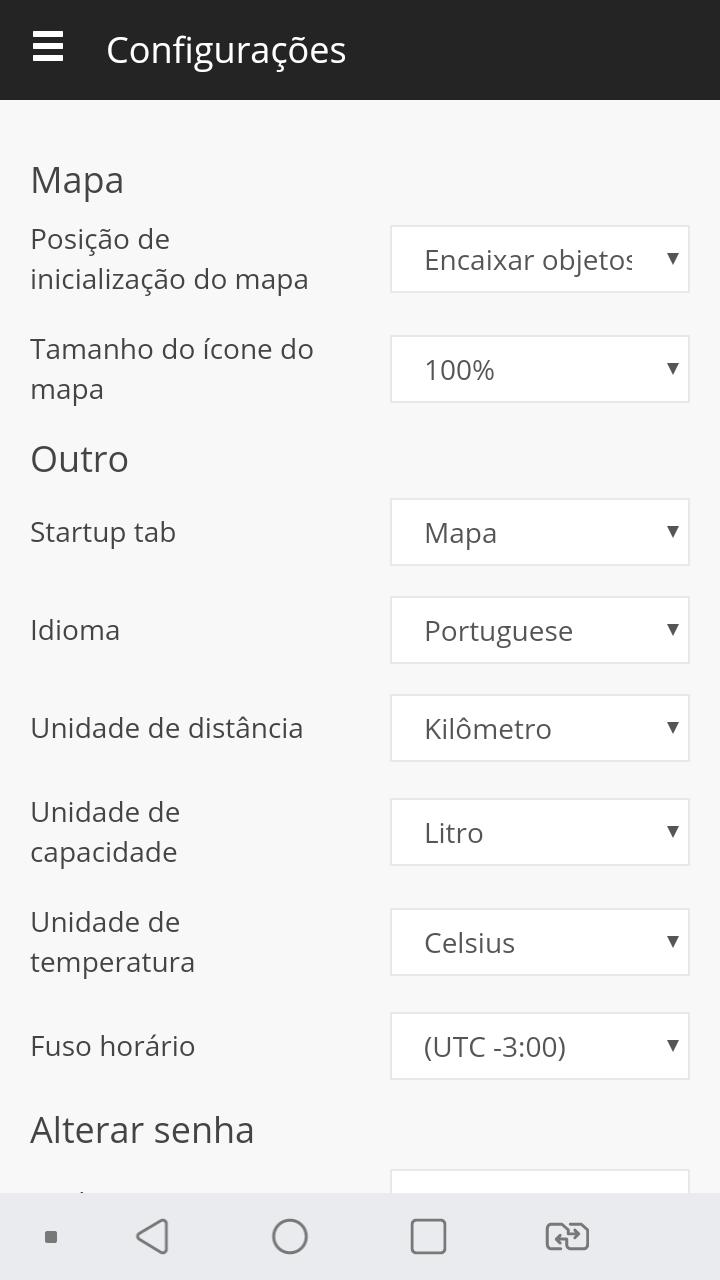Image resolution: width=720 pixels, height=1280 pixels.
Task: Change distance unit from Kilômetro
Action: click(540, 728)
